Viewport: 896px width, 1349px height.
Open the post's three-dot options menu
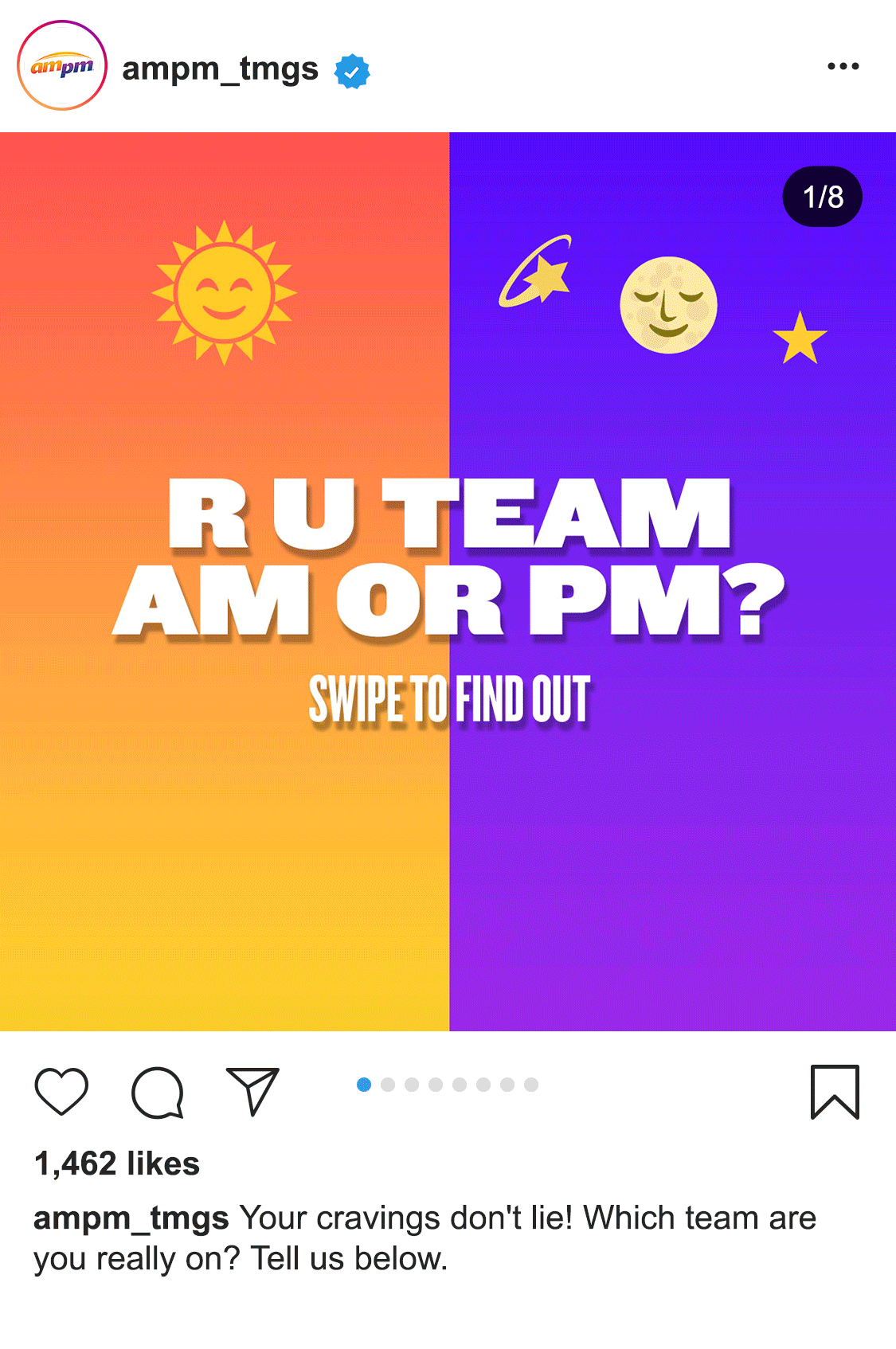pos(843,66)
